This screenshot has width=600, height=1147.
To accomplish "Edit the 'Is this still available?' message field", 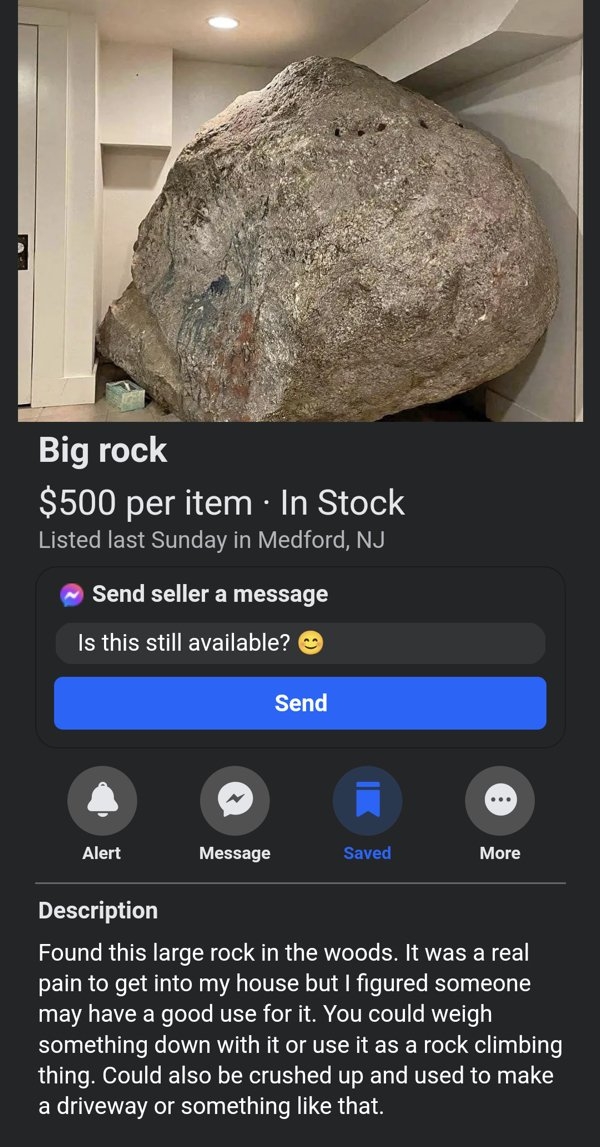I will click(x=300, y=643).
